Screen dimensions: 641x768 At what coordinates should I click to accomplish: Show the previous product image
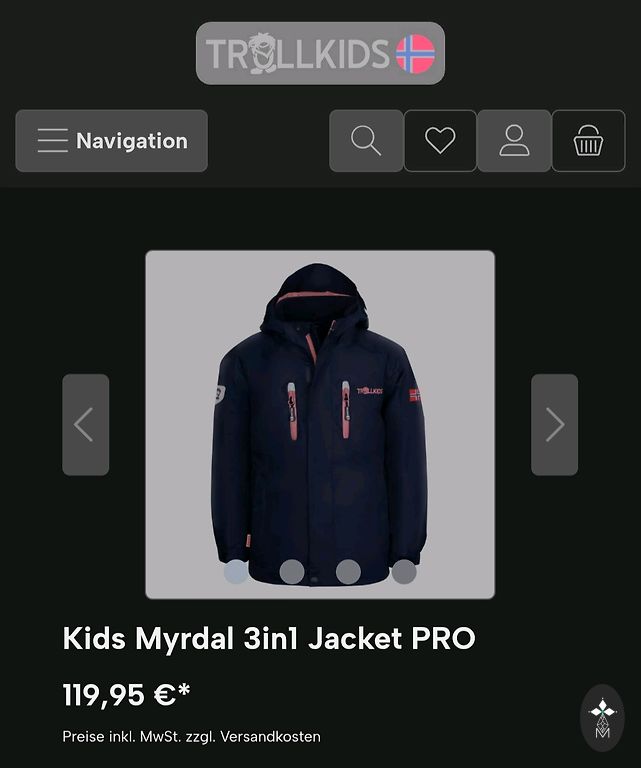[85, 425]
